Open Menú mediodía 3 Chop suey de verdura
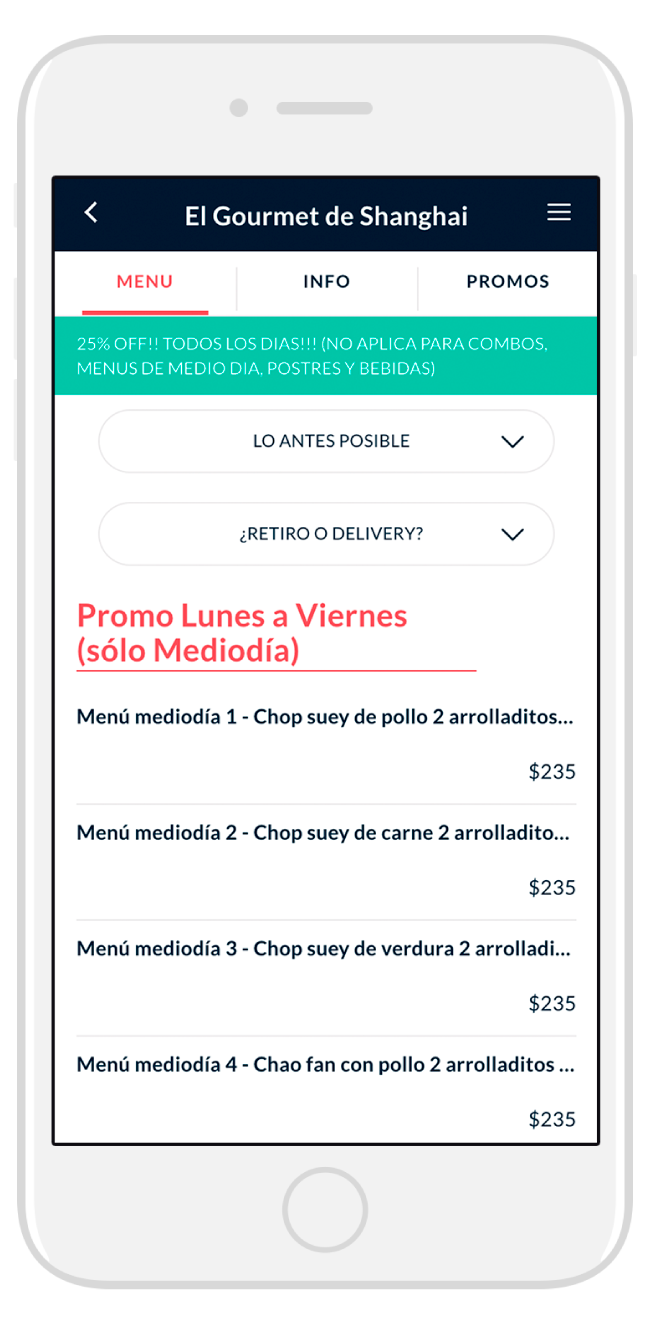649x1323 pixels. click(x=325, y=949)
